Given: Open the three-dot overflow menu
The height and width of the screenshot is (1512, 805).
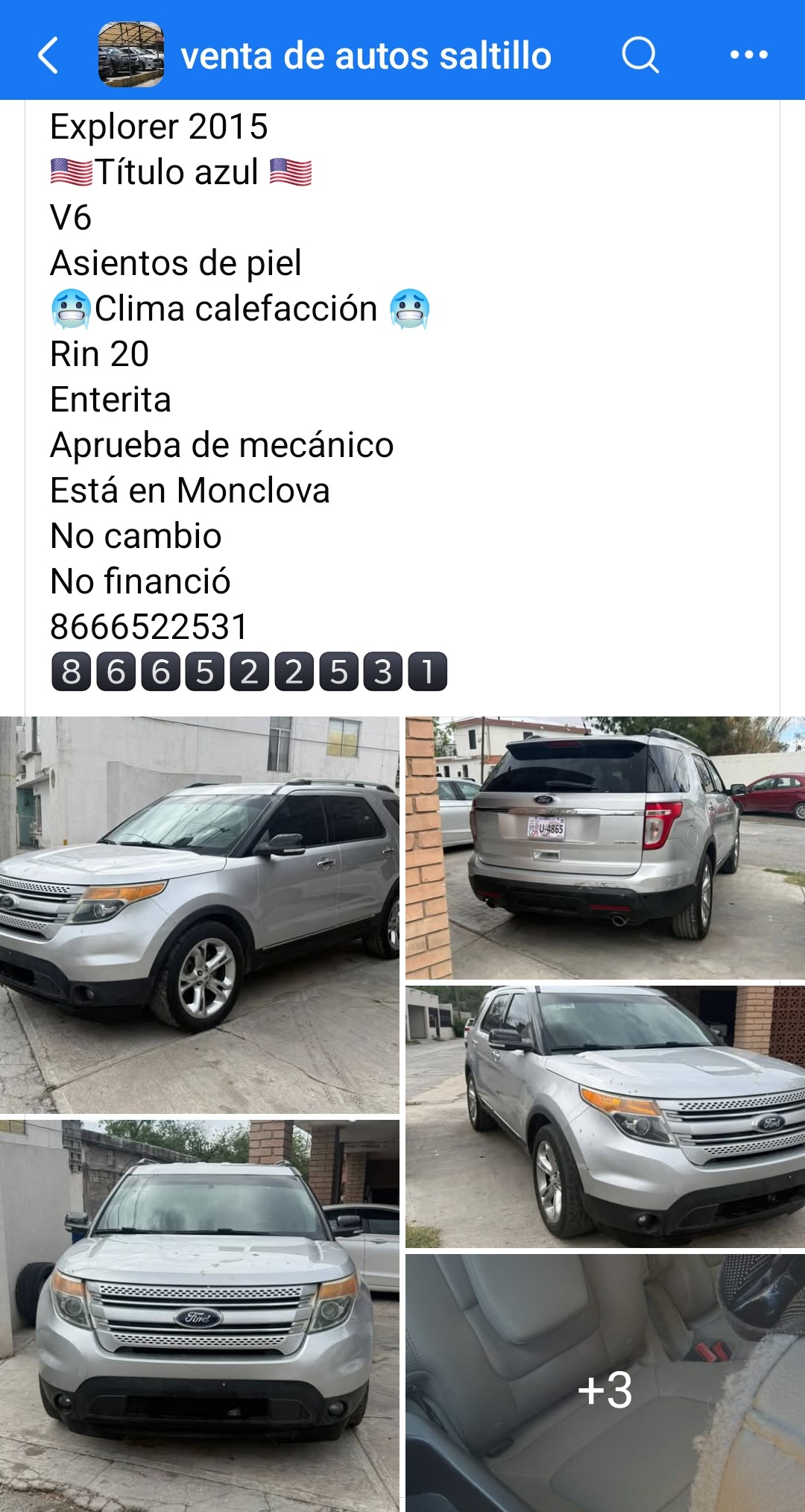Looking at the screenshot, I should tap(748, 54).
